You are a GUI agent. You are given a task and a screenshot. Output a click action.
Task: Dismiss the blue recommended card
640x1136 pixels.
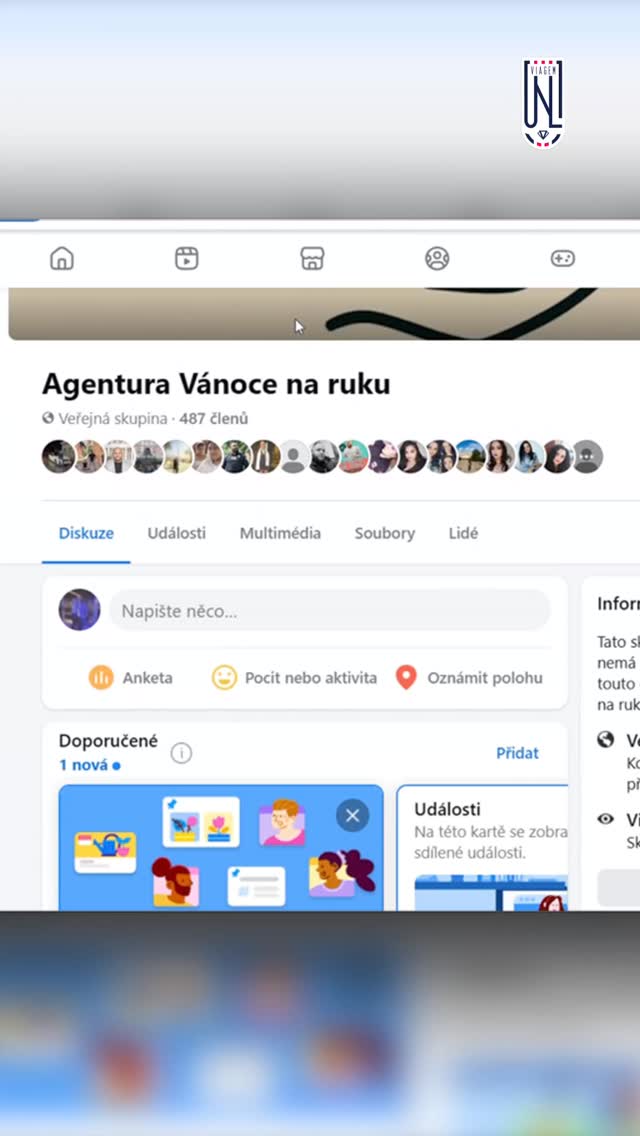tap(353, 816)
